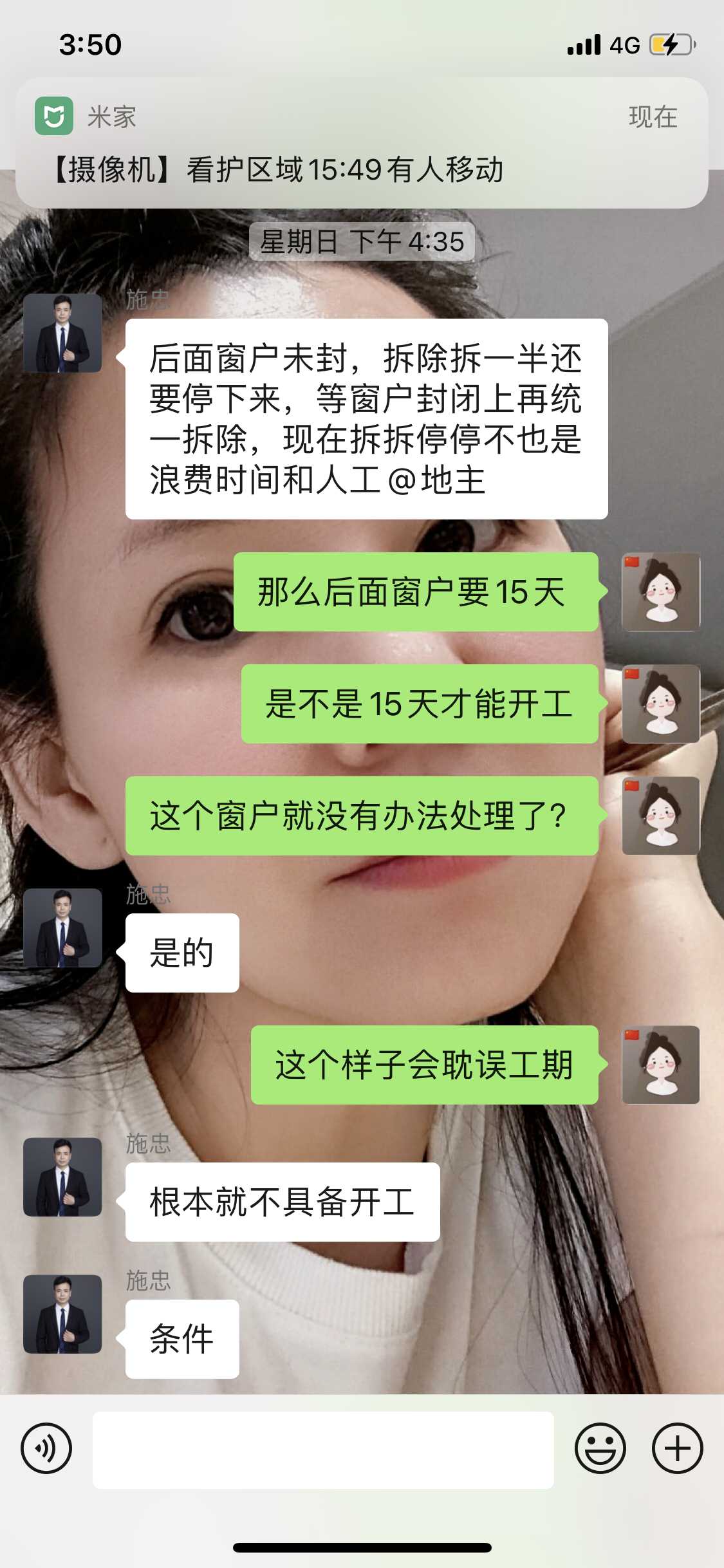Open my avatar beside 那么后面窗户要15天
Image resolution: width=724 pixels, height=1568 pixels.
click(x=661, y=592)
